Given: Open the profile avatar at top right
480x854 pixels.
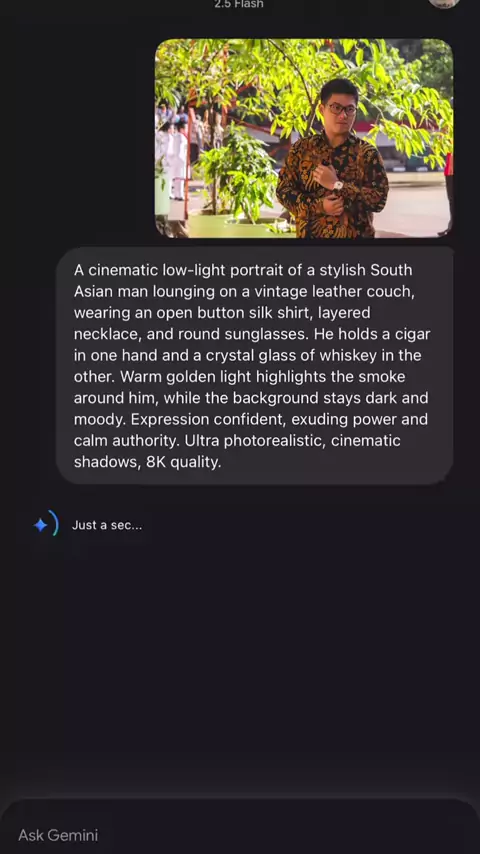Looking at the screenshot, I should [x=444, y=3].
